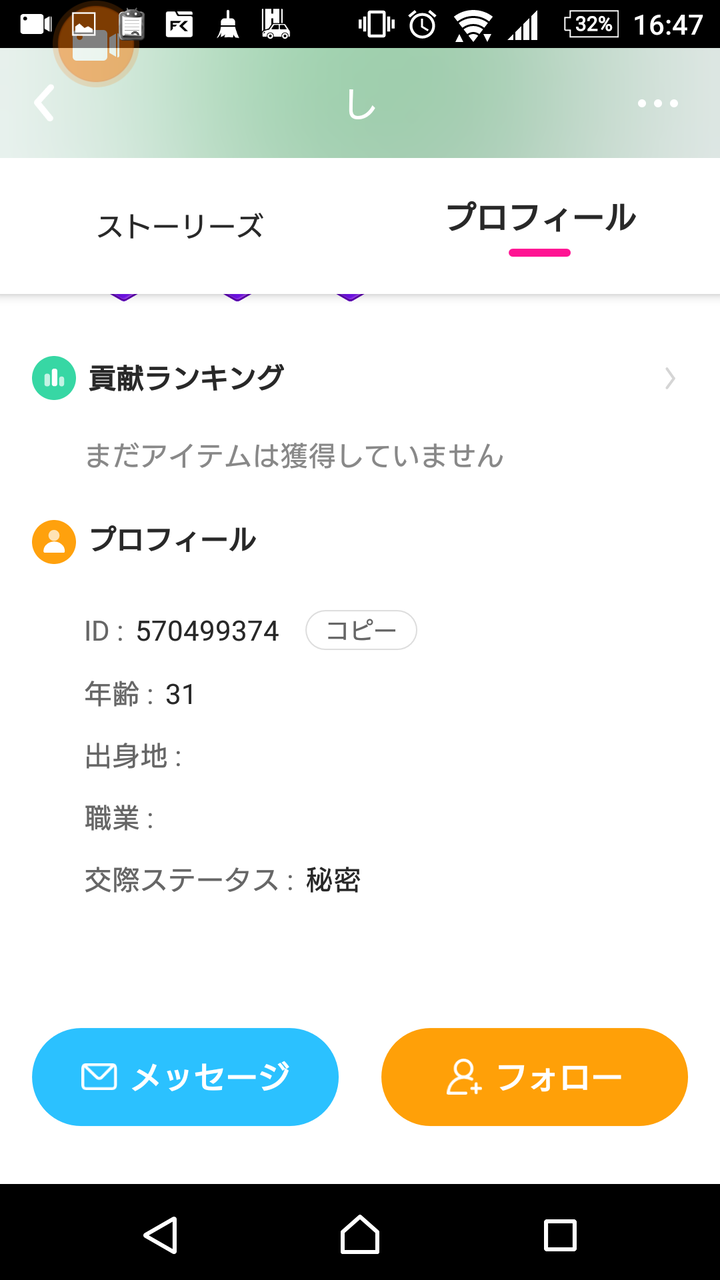Switch to the ストーリーズ tab

click(x=180, y=226)
